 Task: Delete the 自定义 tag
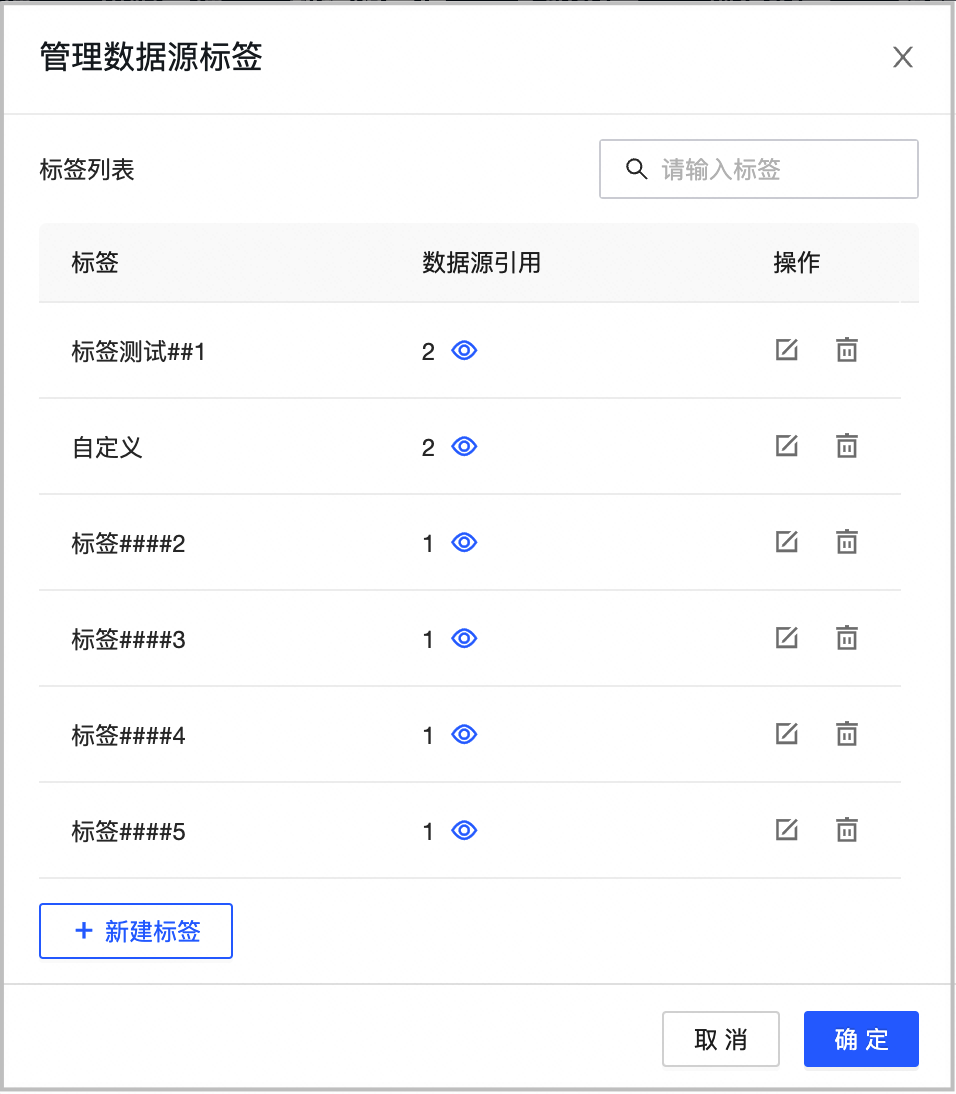pos(847,446)
